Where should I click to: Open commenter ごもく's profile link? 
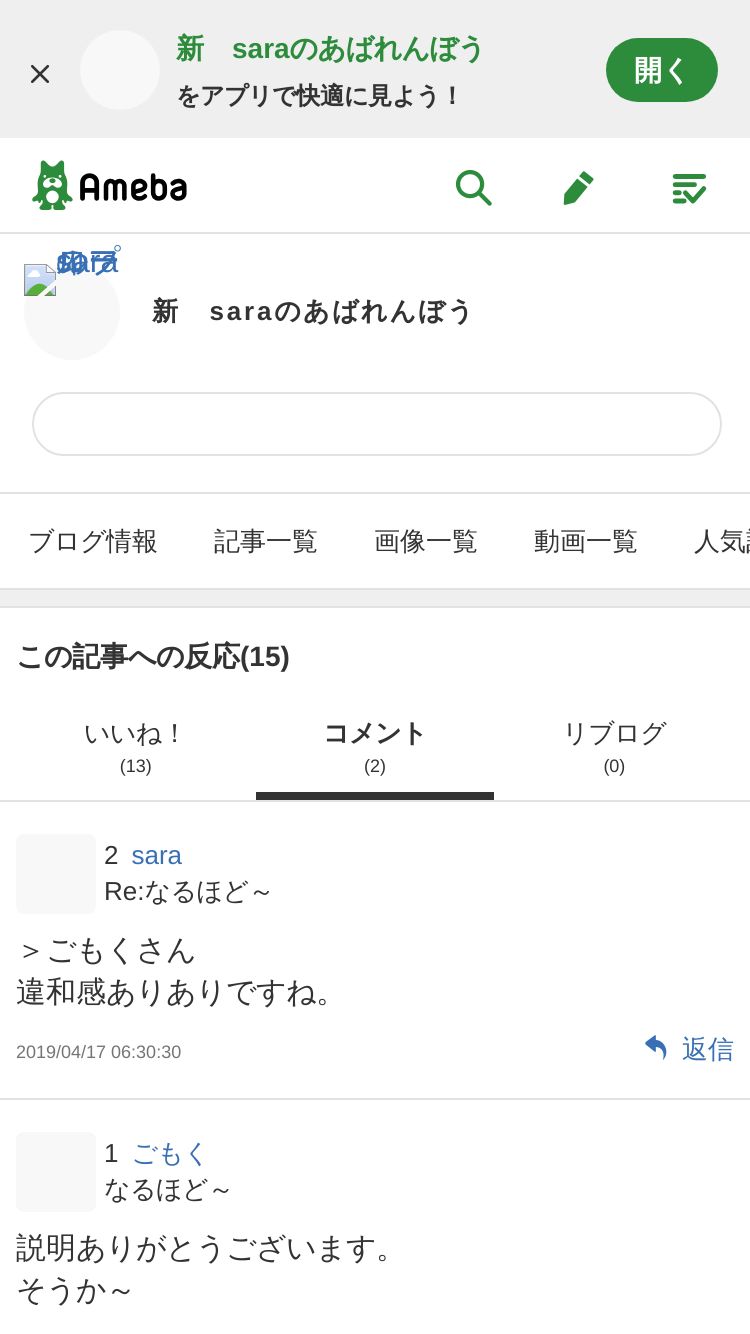coord(169,1153)
